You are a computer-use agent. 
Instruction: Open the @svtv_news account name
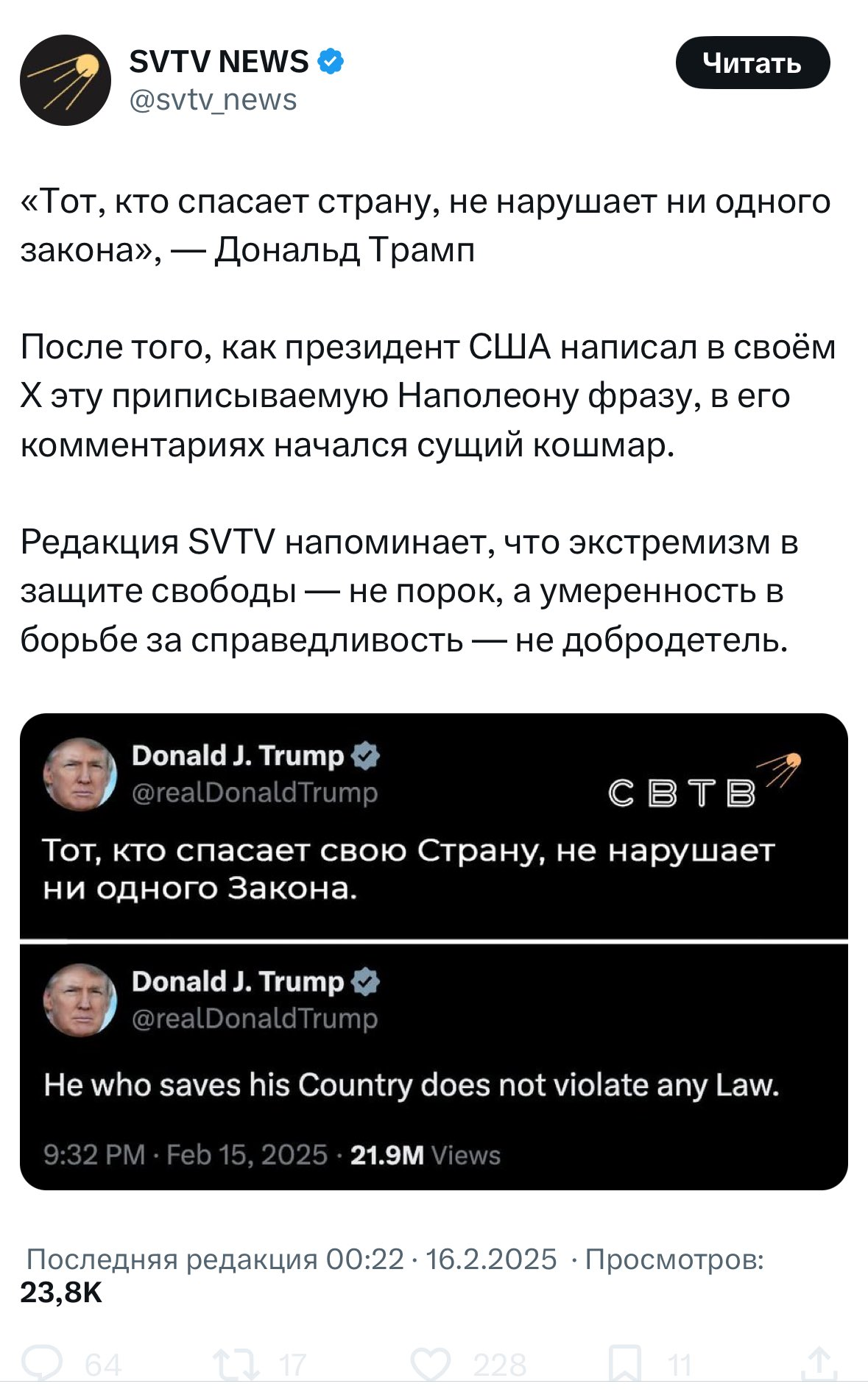213,100
